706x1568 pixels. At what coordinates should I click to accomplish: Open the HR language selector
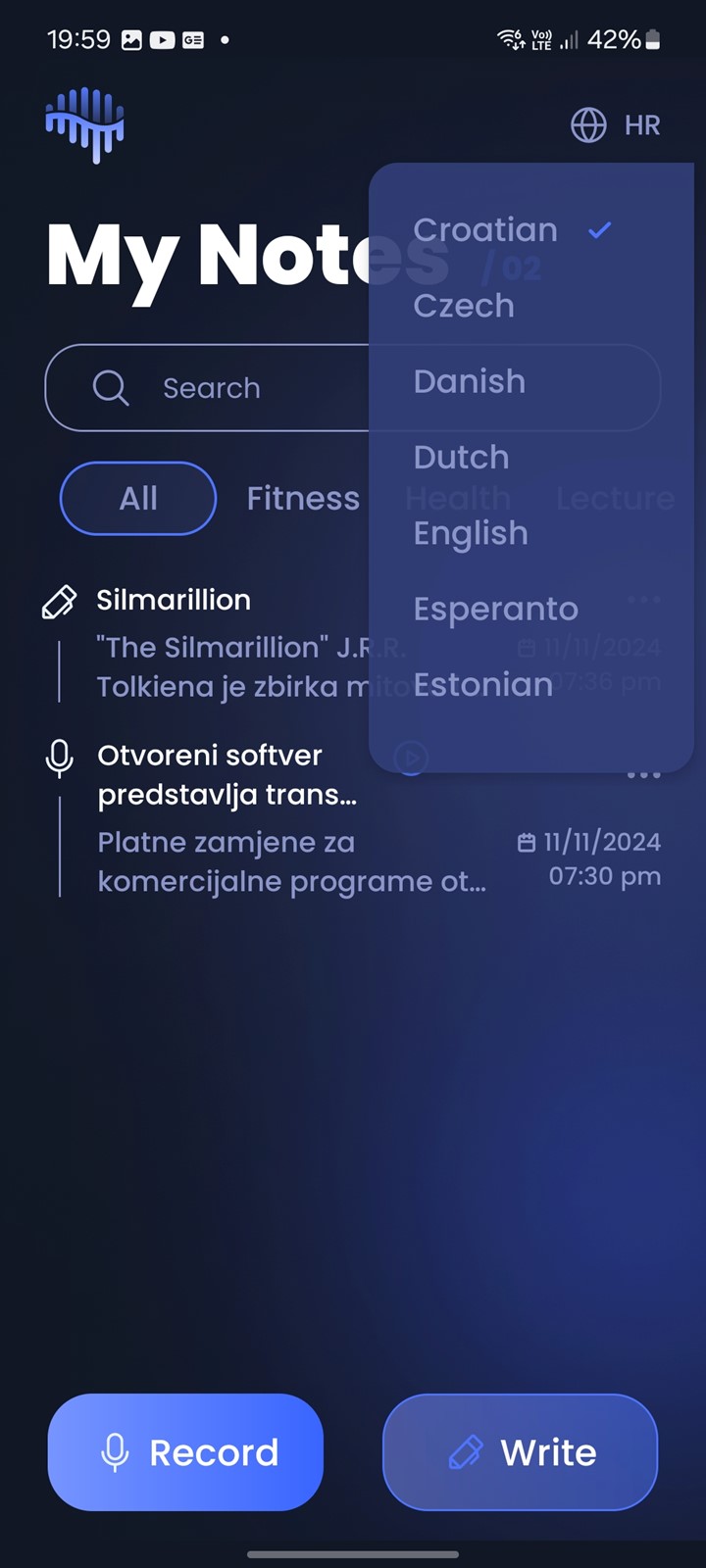pyautogui.click(x=616, y=125)
